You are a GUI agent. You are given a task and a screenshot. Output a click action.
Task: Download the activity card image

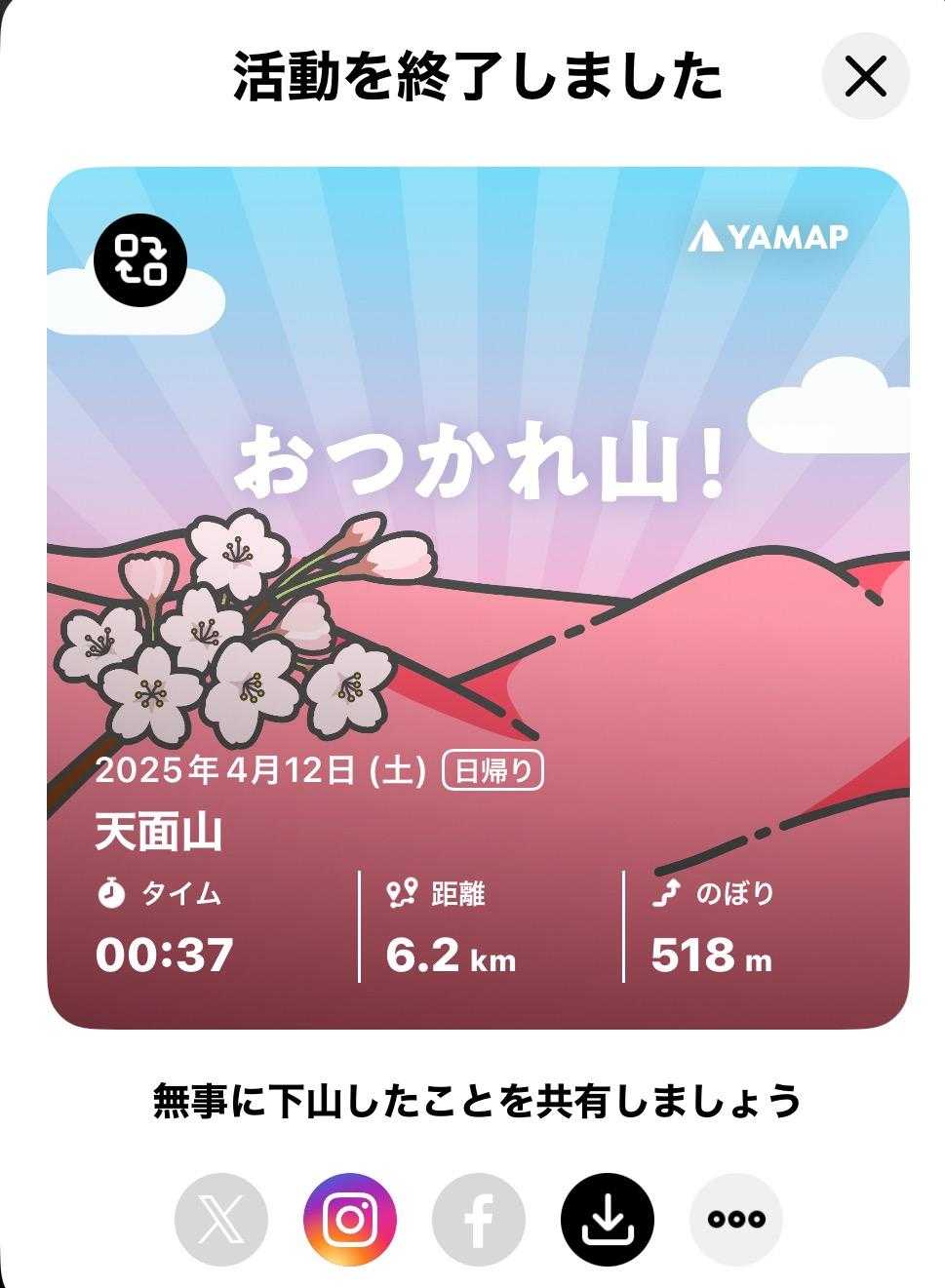[x=607, y=1219]
